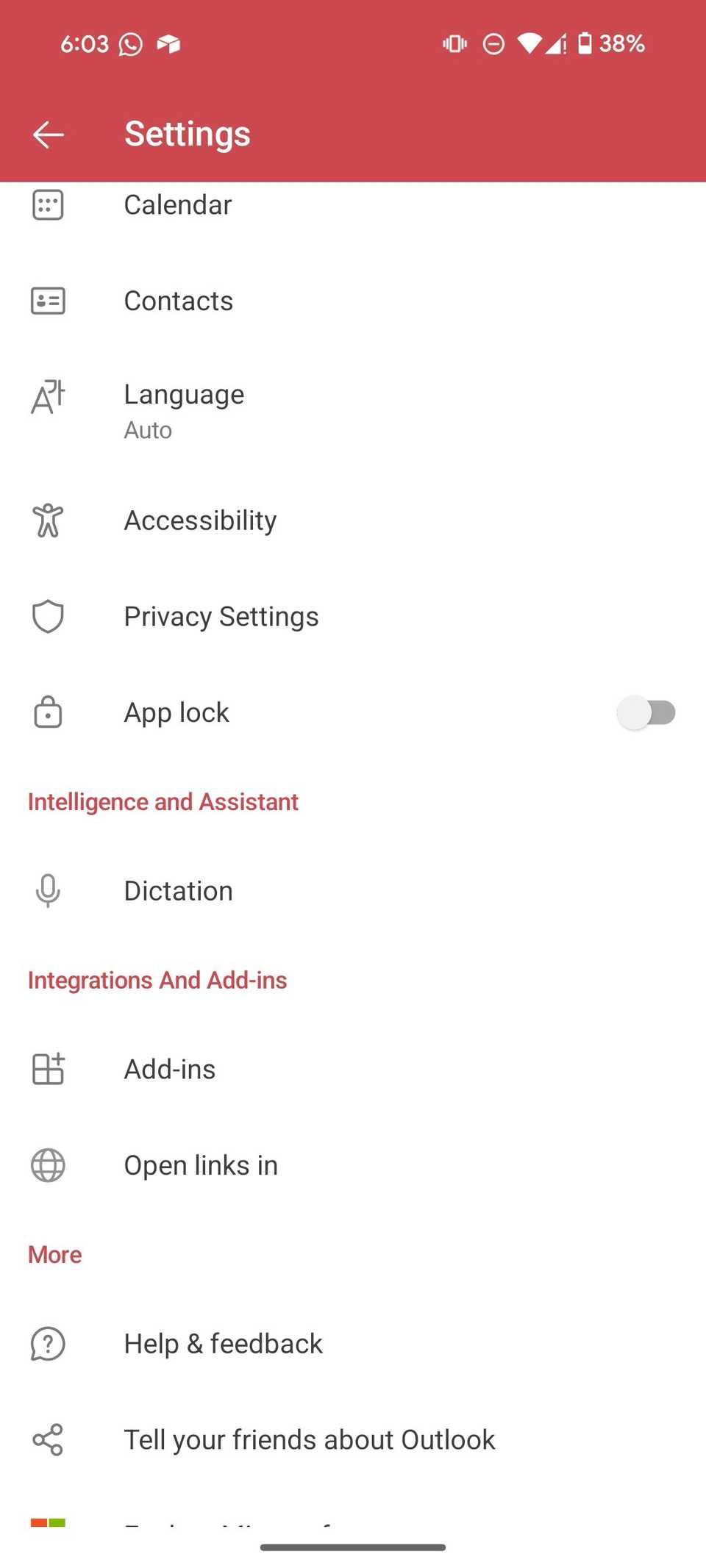Enable the App lock switch
Image resolution: width=706 pixels, height=1568 pixels.
[646, 712]
